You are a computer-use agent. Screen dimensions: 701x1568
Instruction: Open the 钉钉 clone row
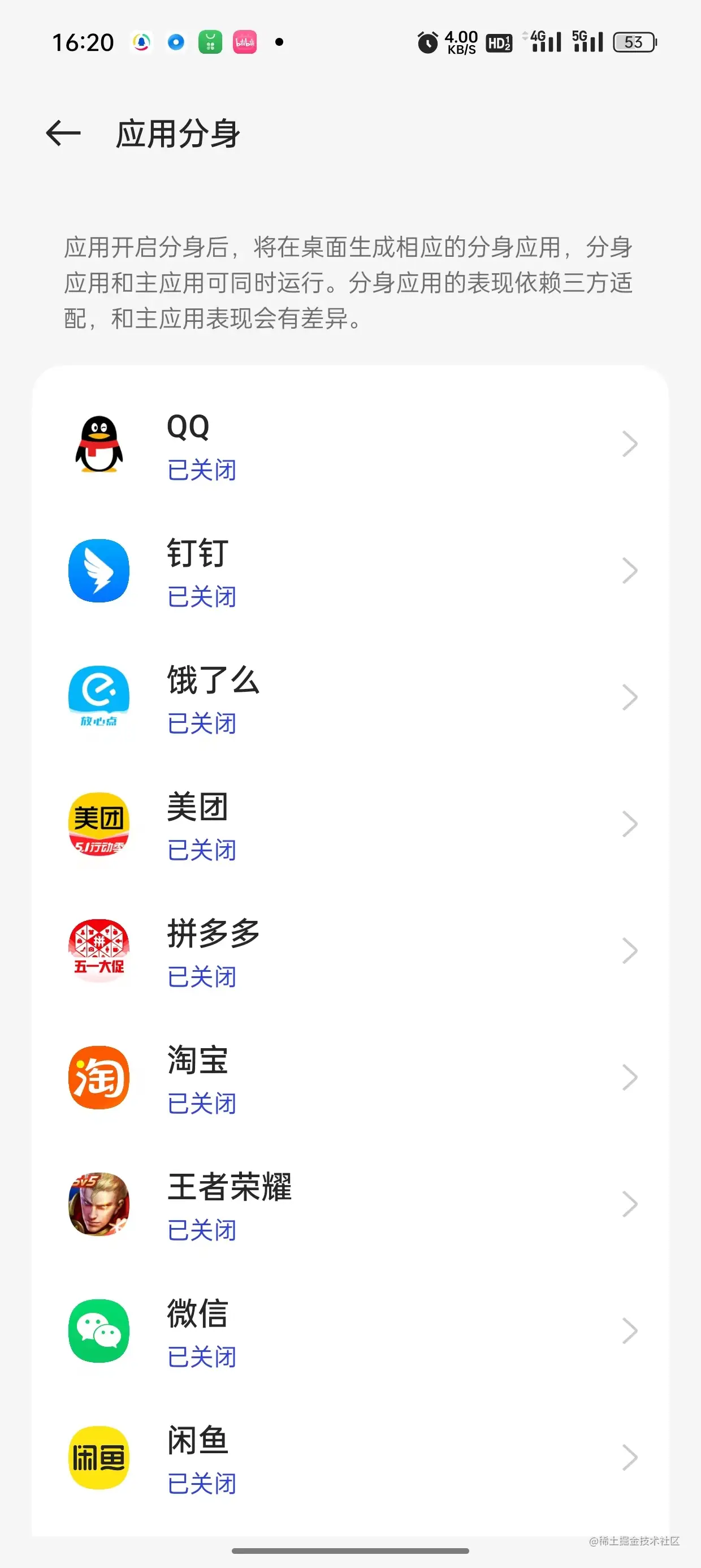[350, 571]
